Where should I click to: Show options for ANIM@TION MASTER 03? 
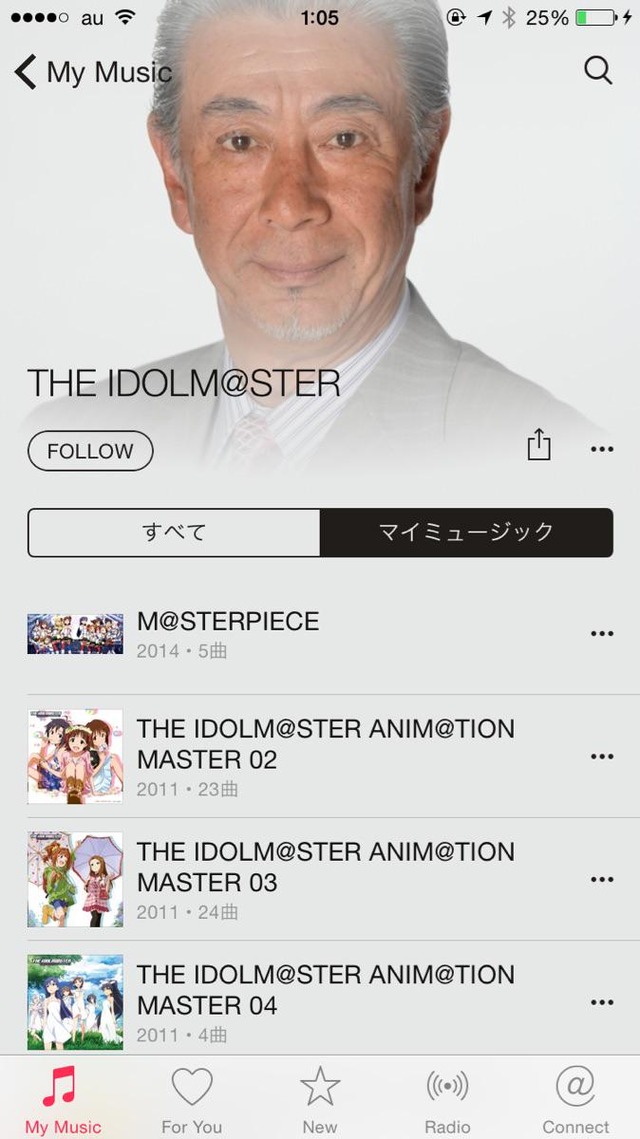(x=602, y=879)
